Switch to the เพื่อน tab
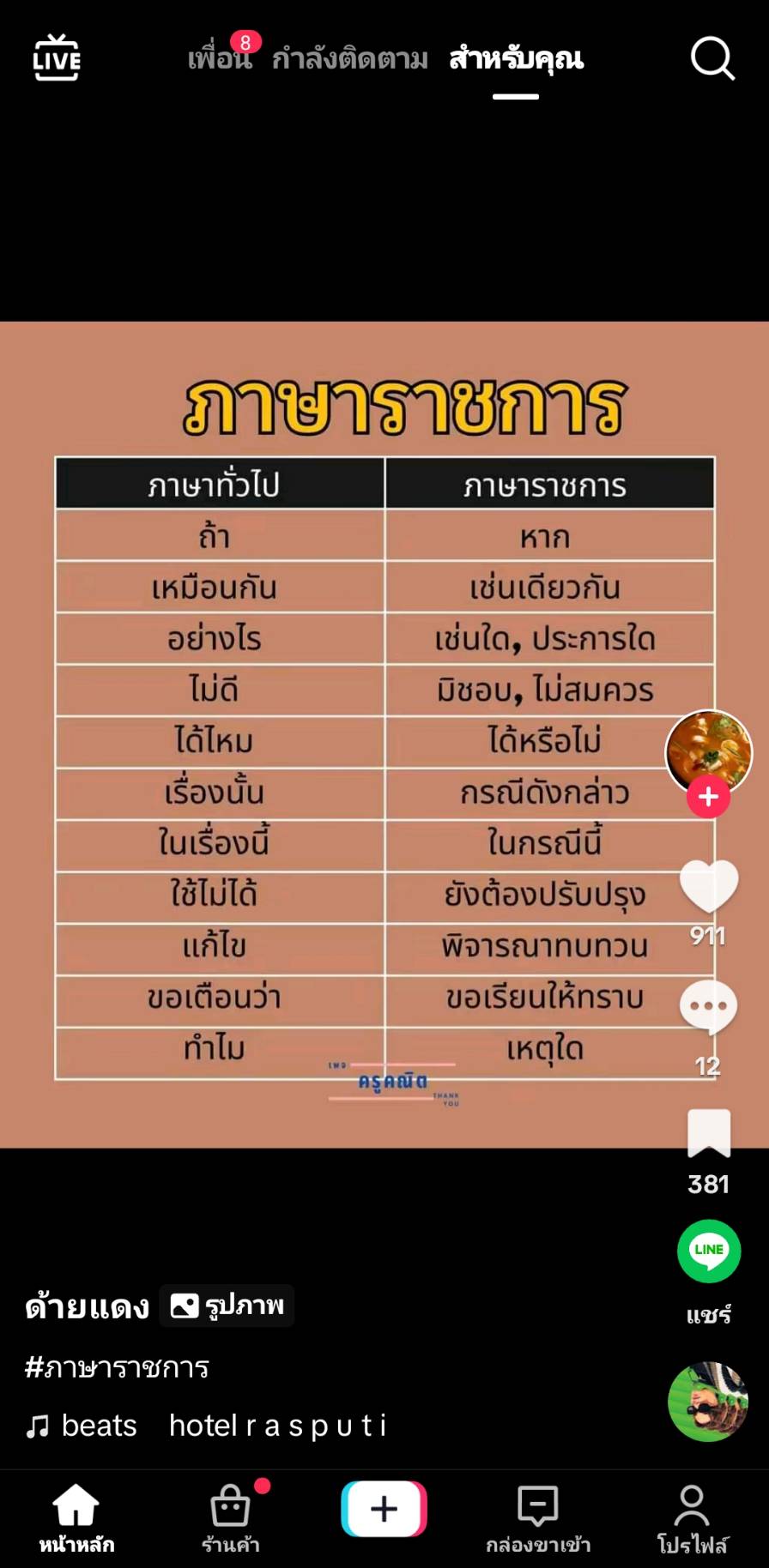Image resolution: width=769 pixels, height=1568 pixels. [x=220, y=58]
